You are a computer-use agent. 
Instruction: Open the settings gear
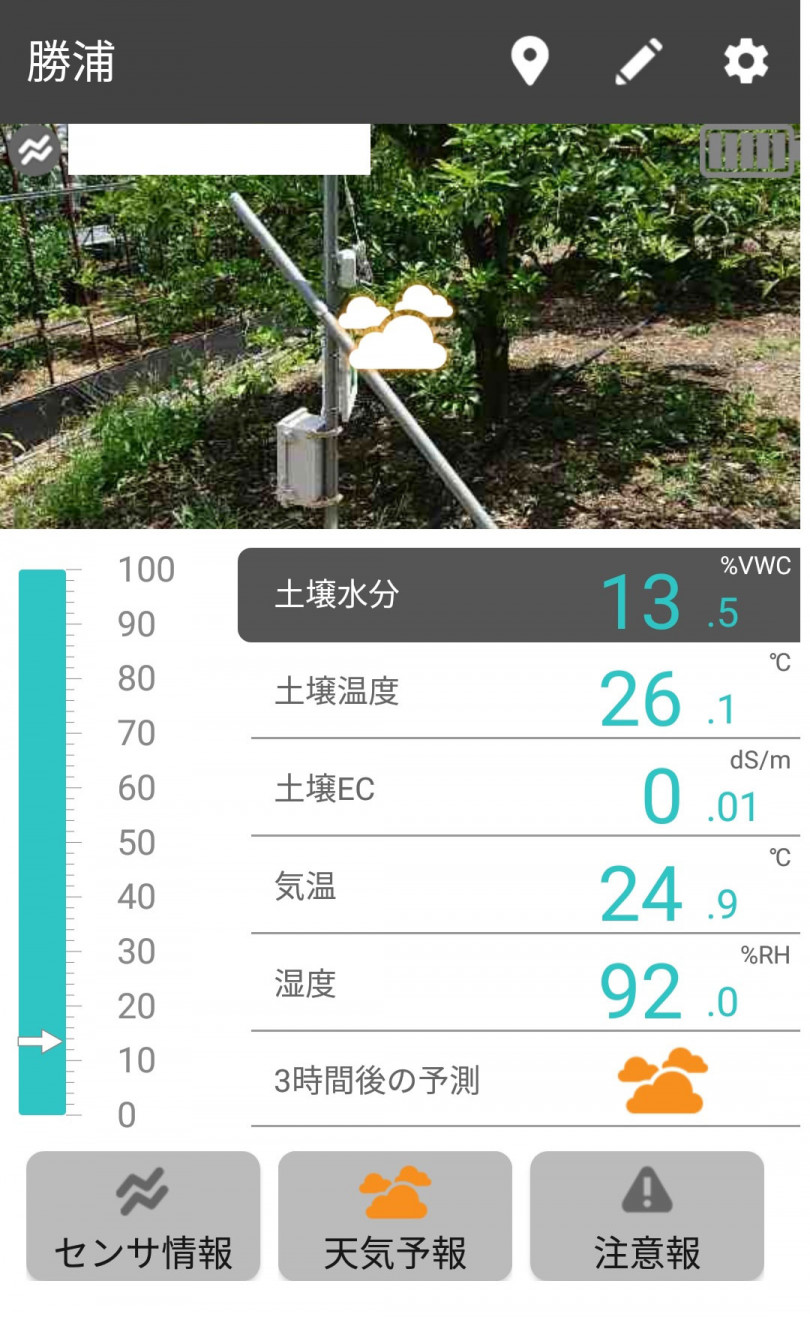[x=746, y=62]
